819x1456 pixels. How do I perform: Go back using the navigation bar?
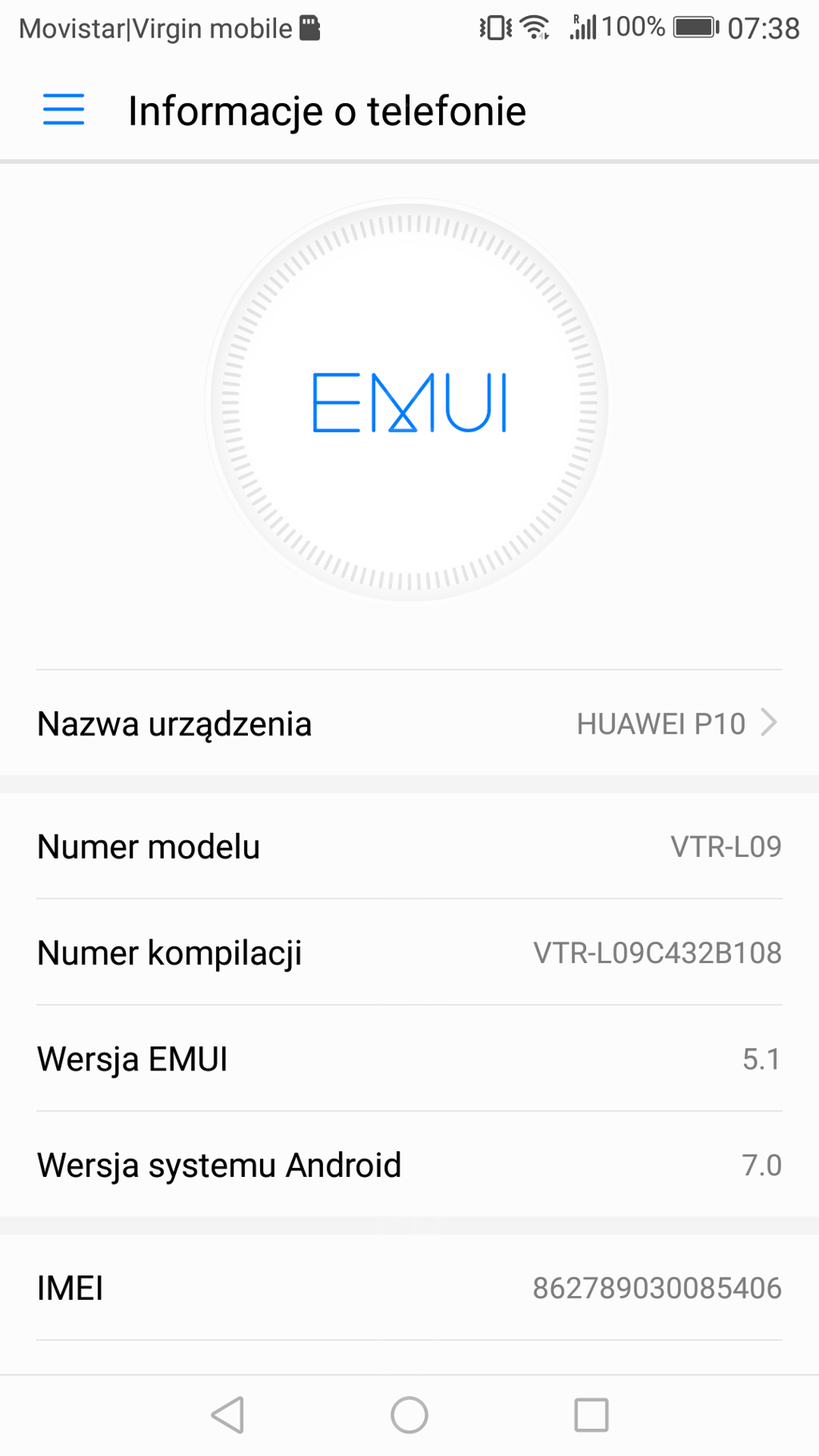point(228,1414)
